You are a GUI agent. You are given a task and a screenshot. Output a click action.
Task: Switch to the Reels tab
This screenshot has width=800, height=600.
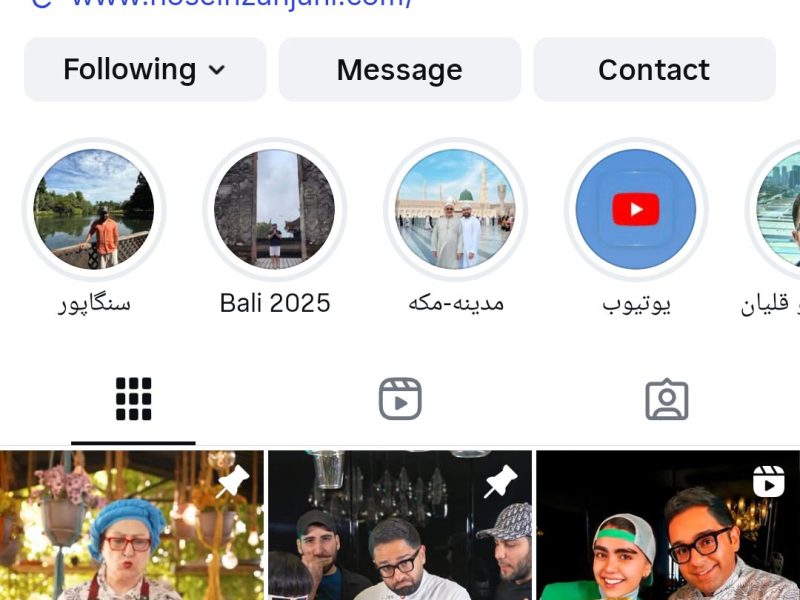(x=400, y=399)
